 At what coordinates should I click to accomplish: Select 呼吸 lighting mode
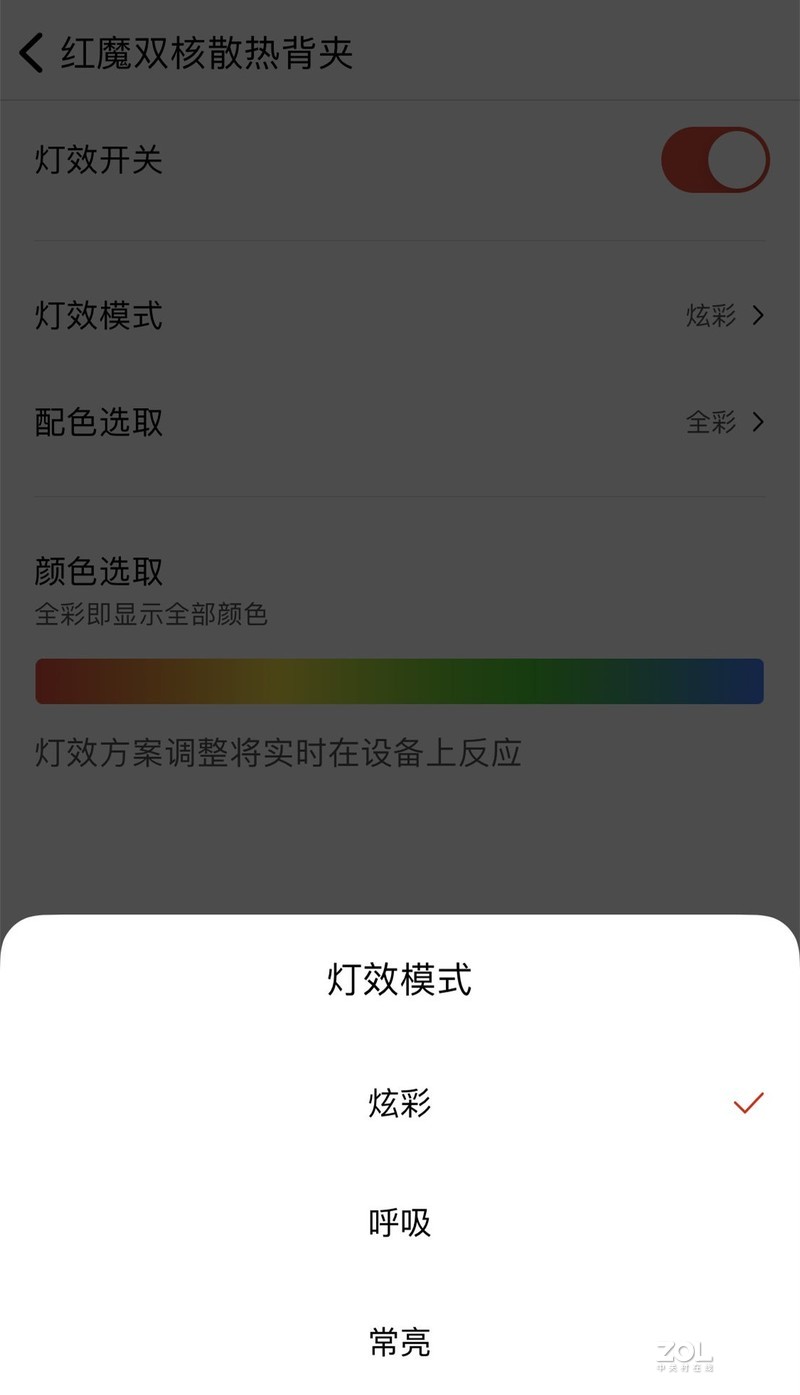tap(400, 1222)
